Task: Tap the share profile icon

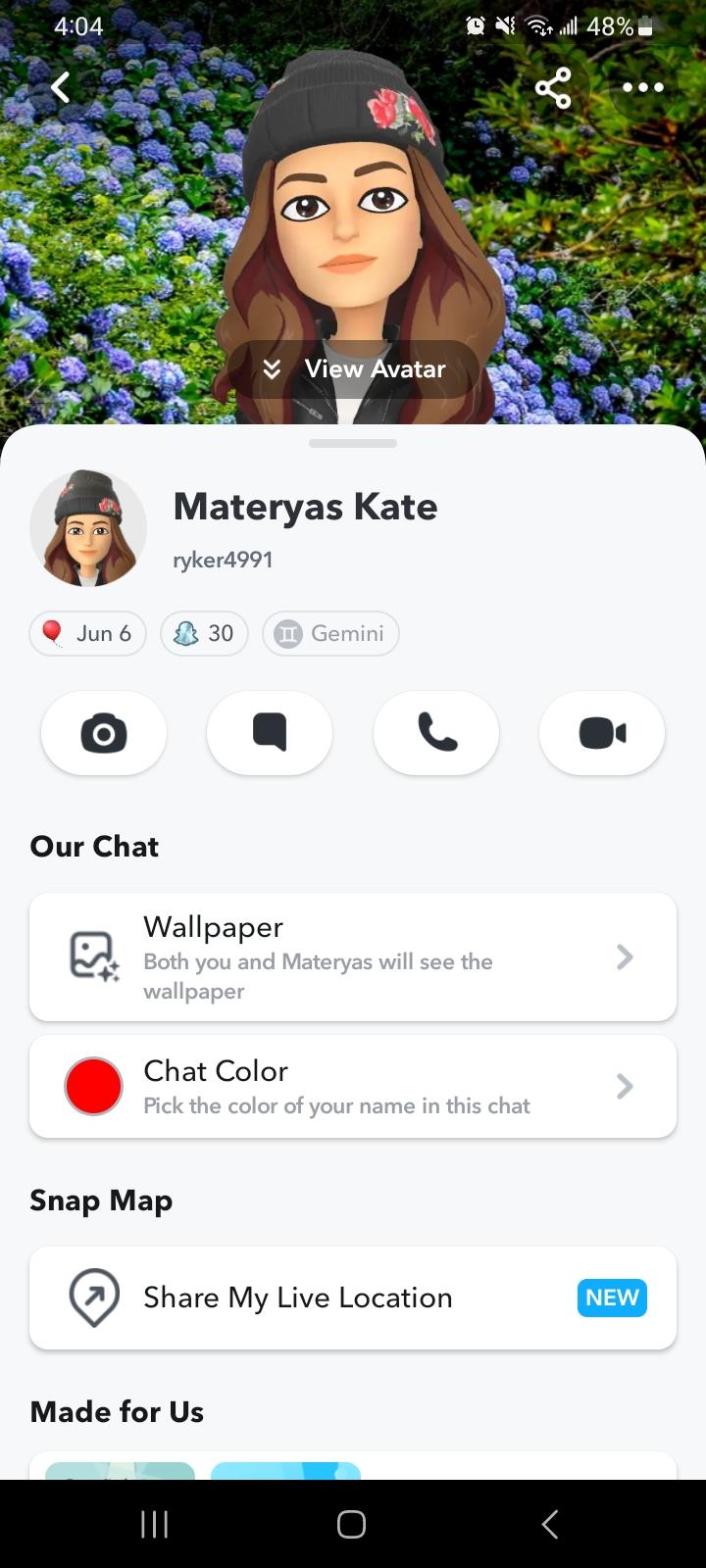Action: pos(554,87)
